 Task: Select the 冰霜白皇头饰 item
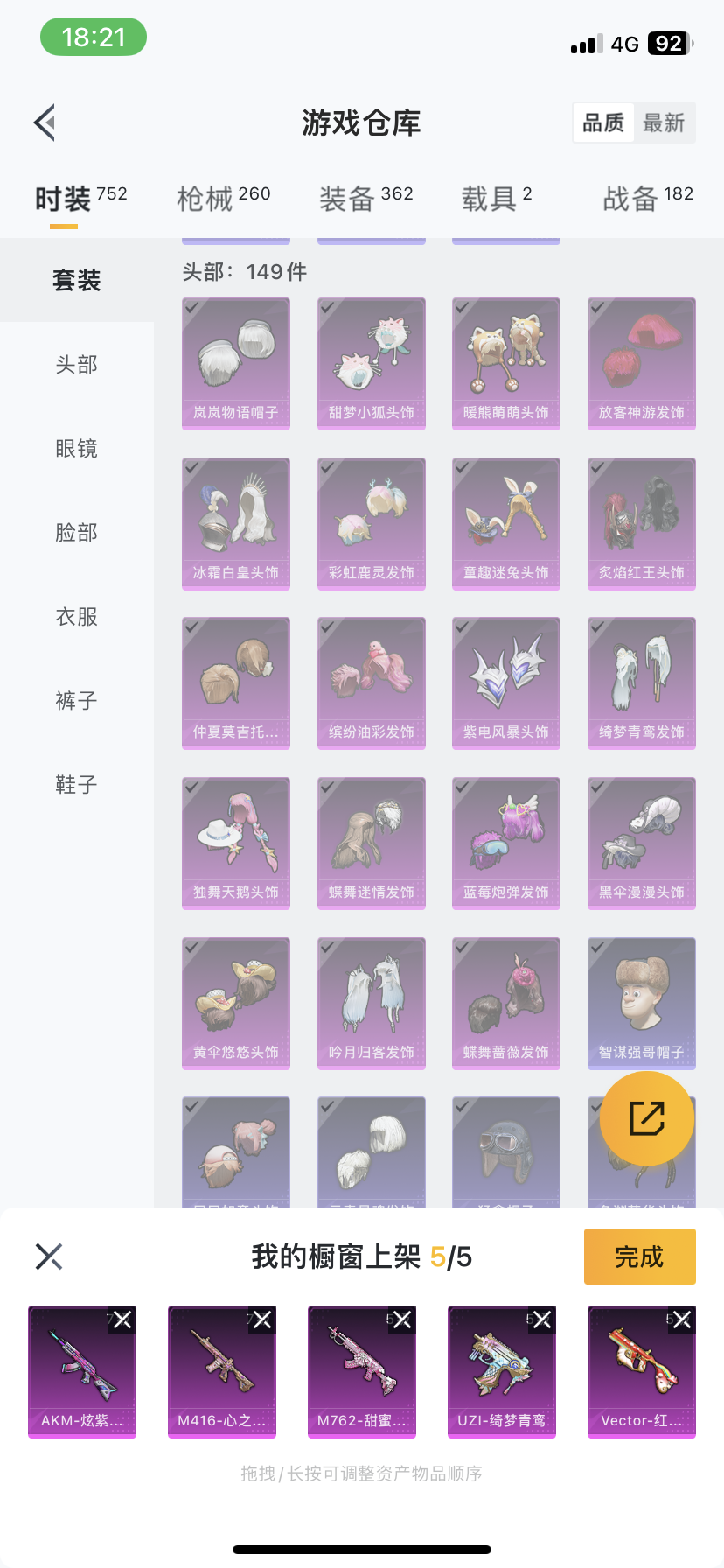(236, 523)
